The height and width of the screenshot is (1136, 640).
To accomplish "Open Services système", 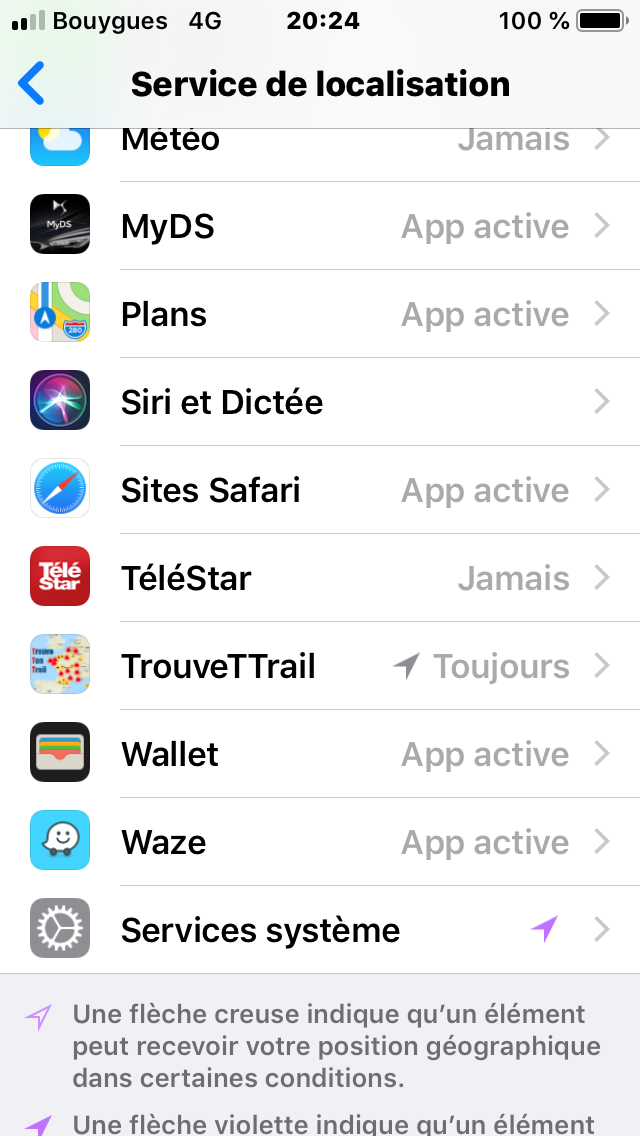I will (320, 930).
